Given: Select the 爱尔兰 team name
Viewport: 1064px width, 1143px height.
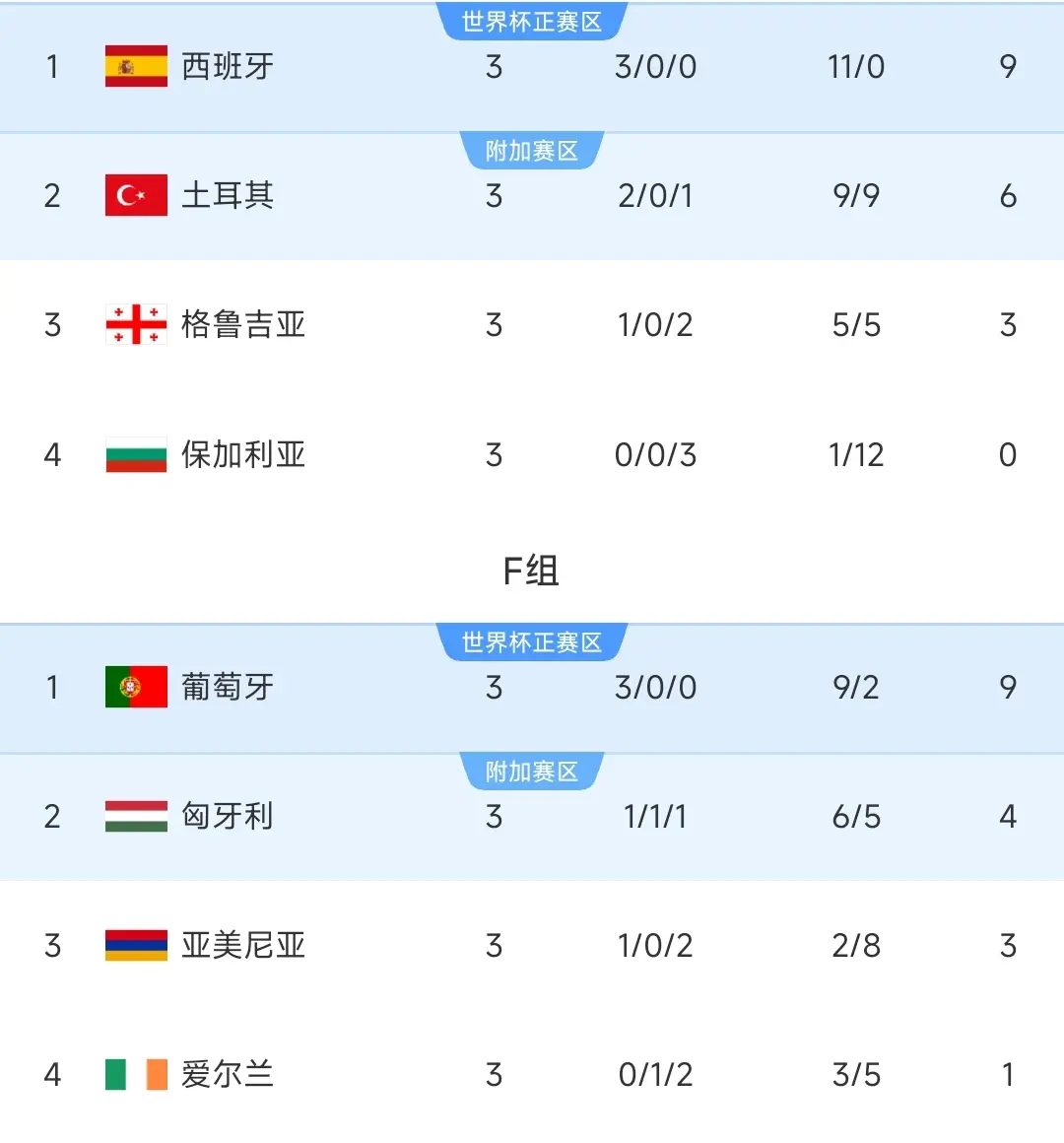Looking at the screenshot, I should 229,1075.
